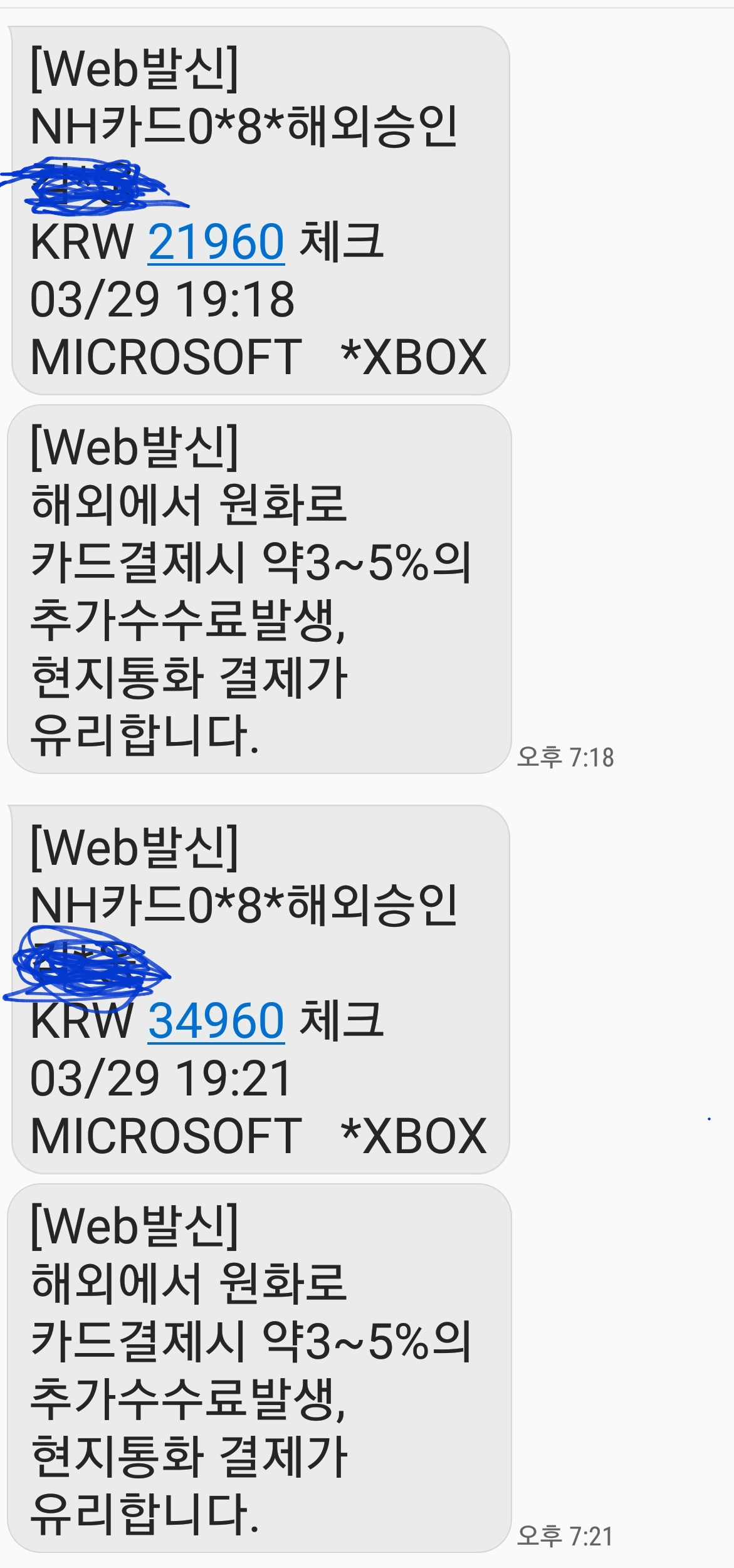Tap the underlined 21960 amount link
This screenshot has width=734, height=1568.
coord(216,242)
